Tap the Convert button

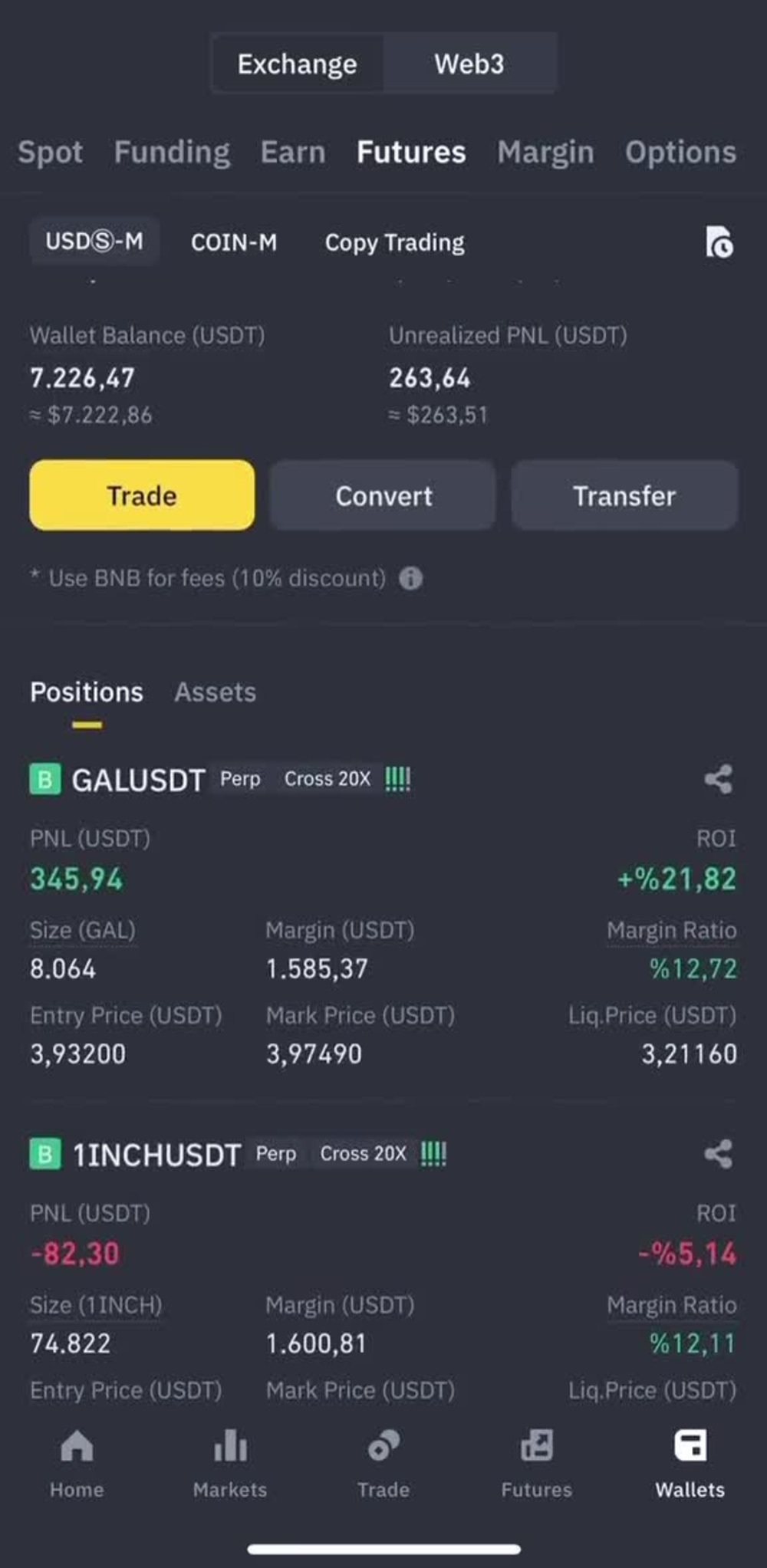coord(383,495)
